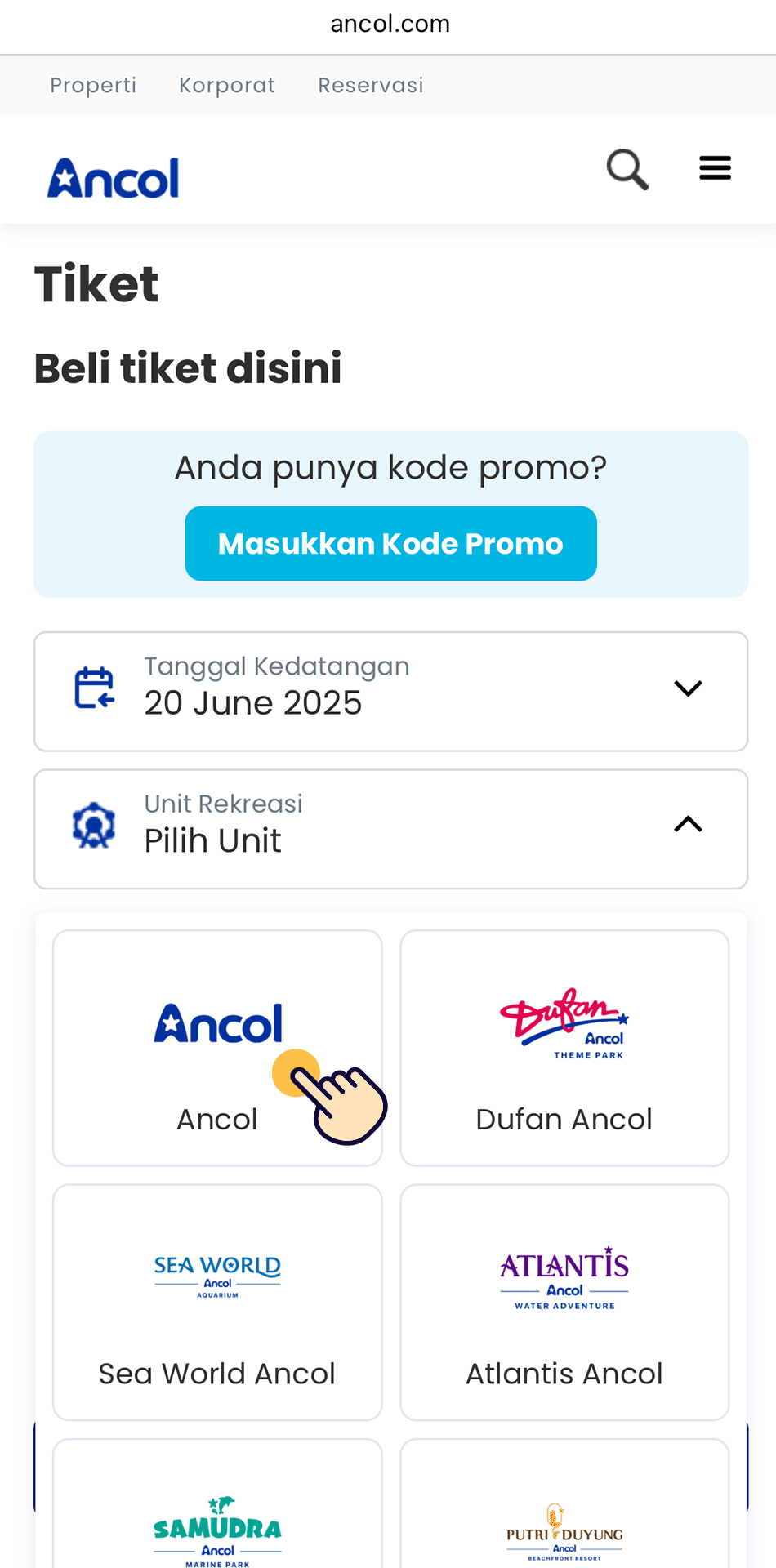Open the hamburger menu
Image resolution: width=776 pixels, height=1568 pixels.
coord(715,168)
